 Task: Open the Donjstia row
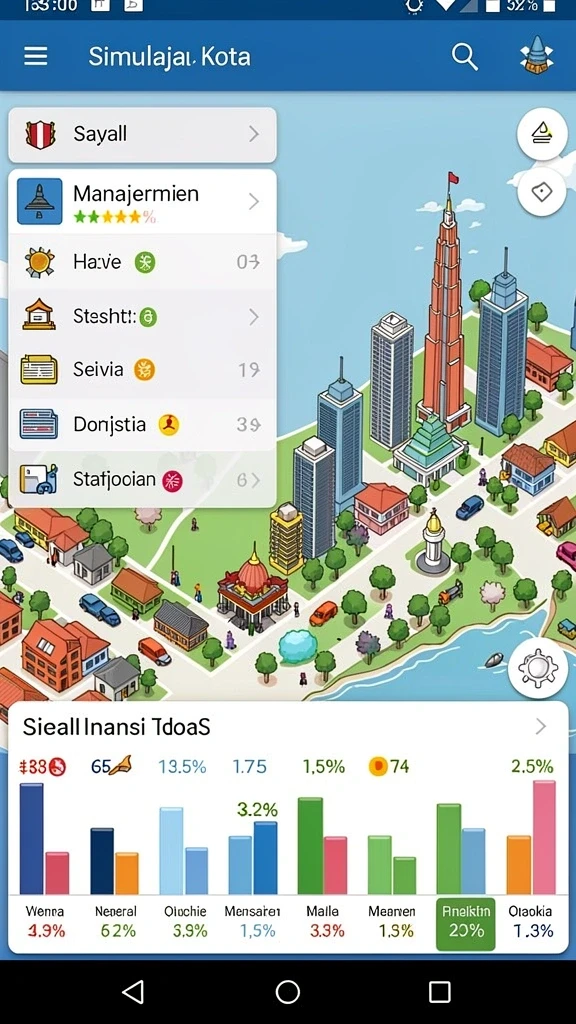point(142,425)
